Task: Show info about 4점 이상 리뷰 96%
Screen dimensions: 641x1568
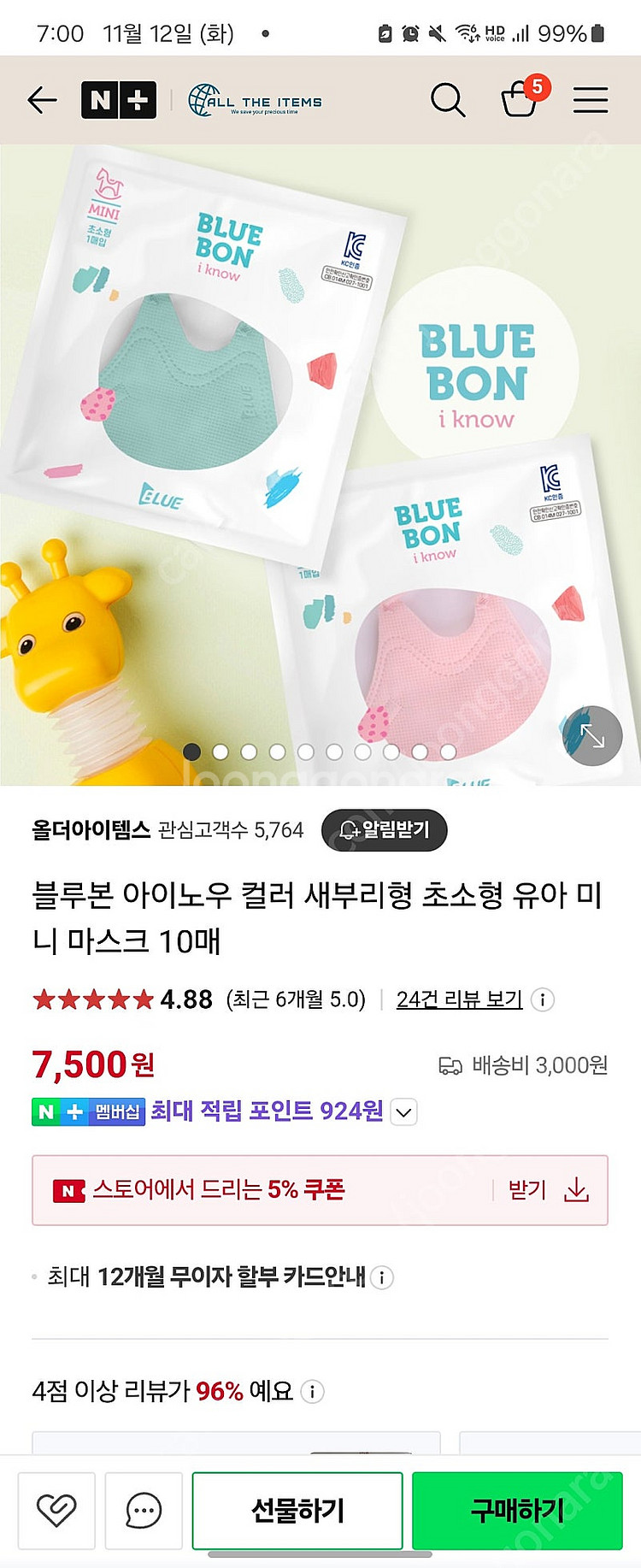Action: [313, 1391]
